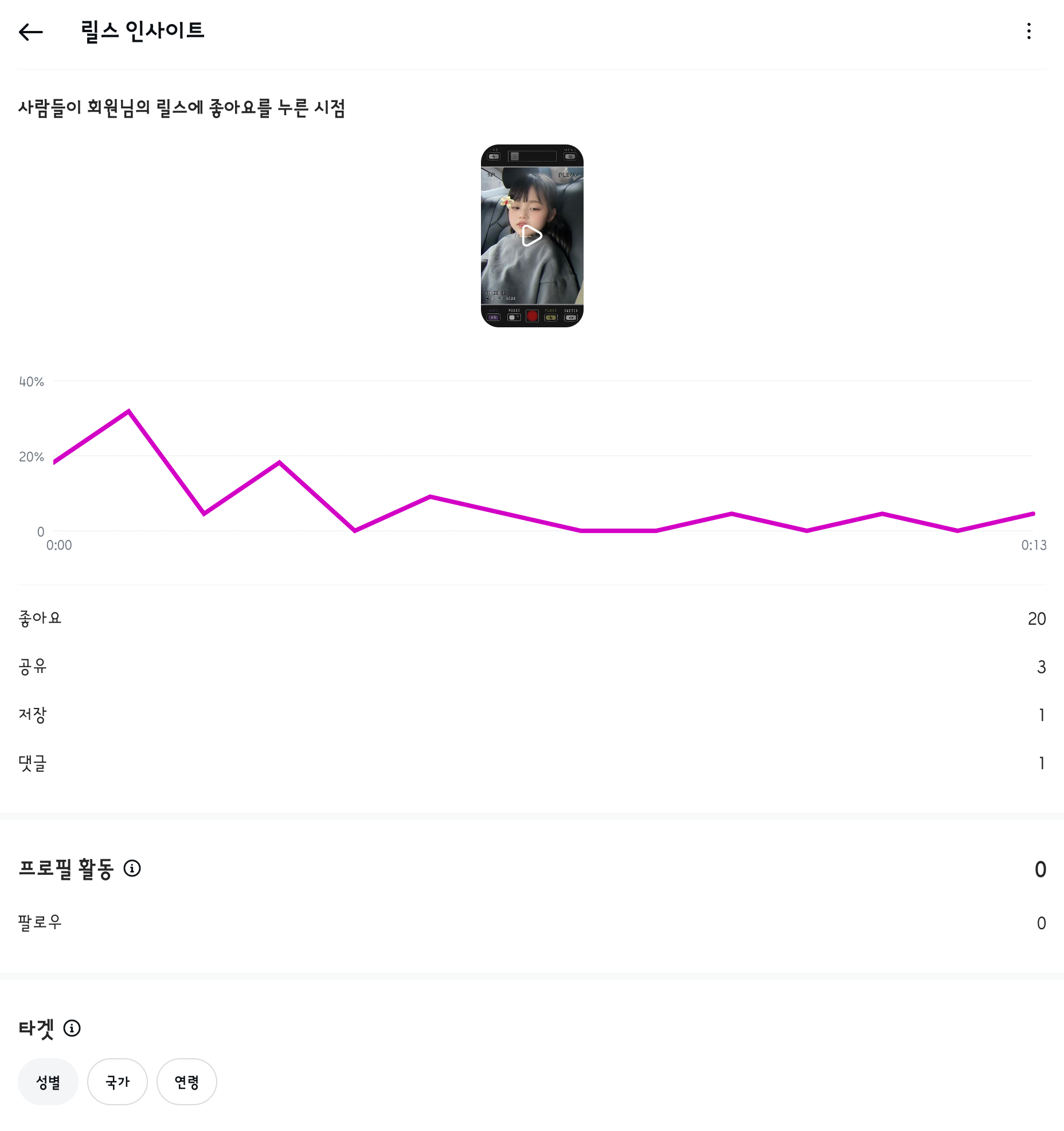1064x1131 pixels.
Task: Switch to the 연령 audience chip
Action: point(187,1082)
